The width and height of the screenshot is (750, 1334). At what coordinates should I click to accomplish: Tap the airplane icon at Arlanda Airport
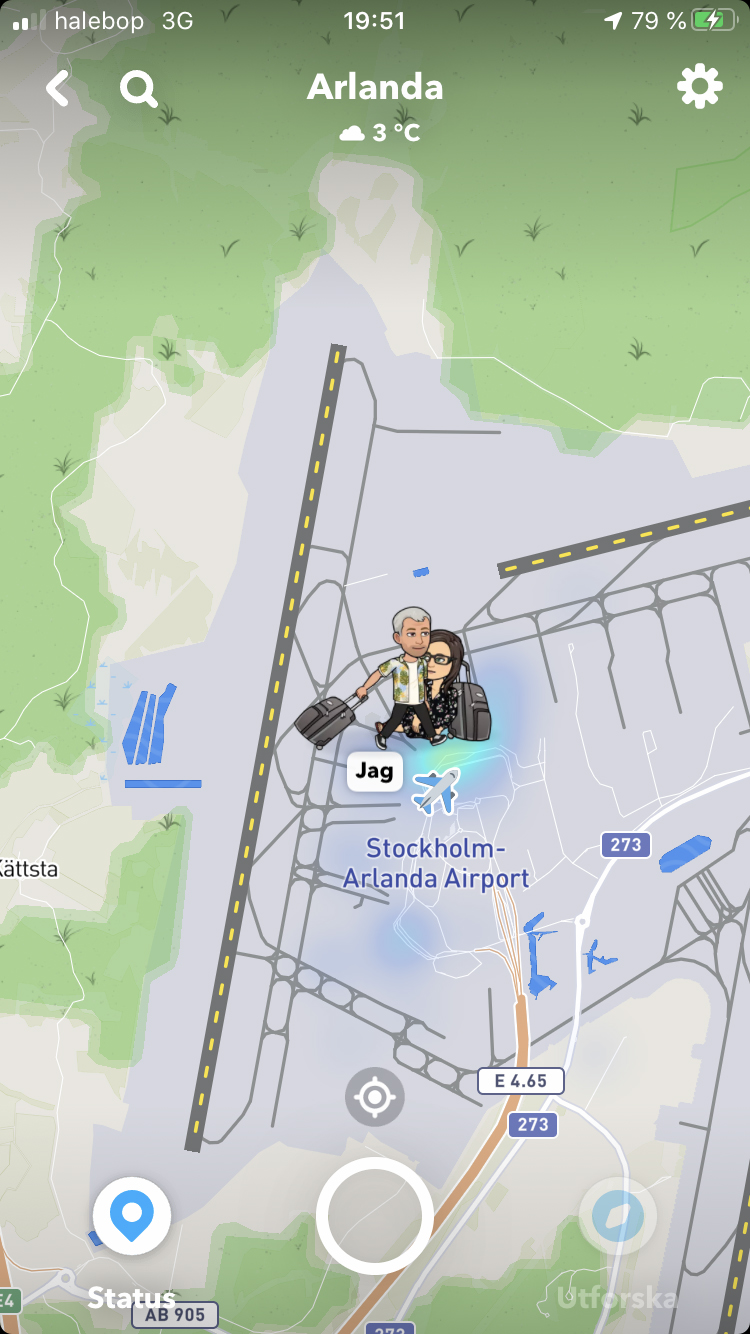pos(436,791)
